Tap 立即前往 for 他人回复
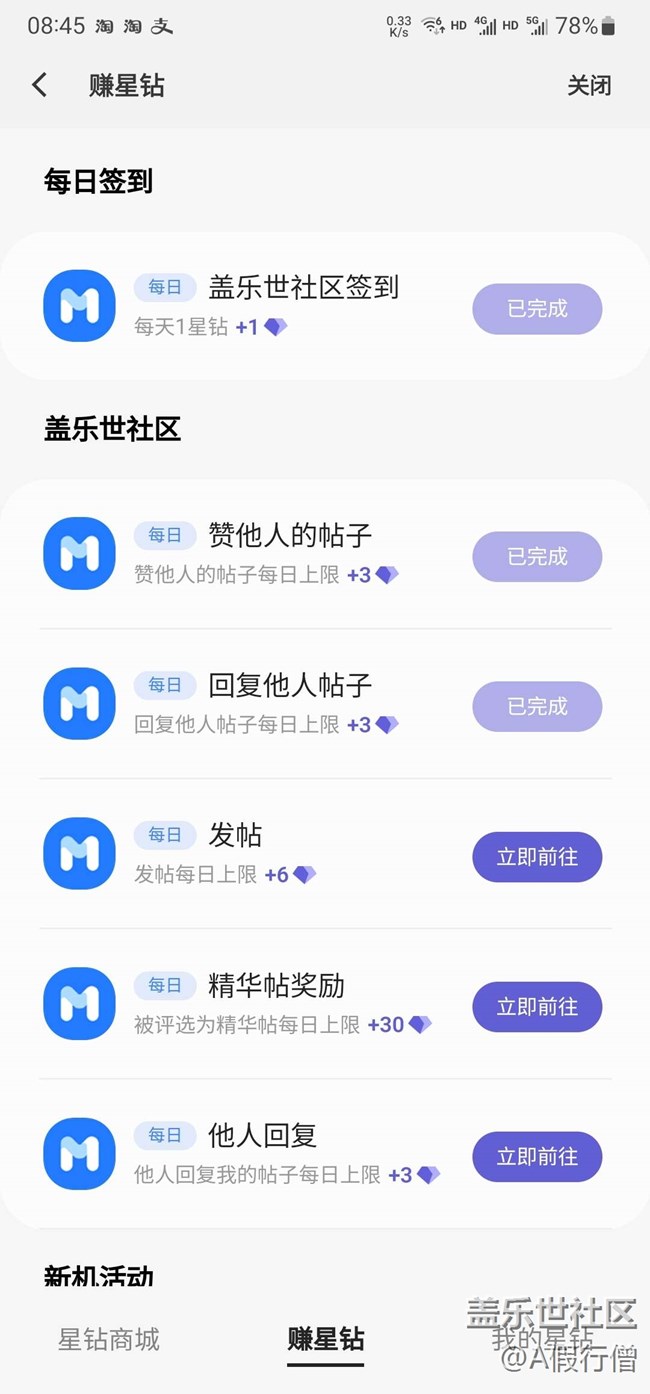This screenshot has height=1394, width=650. click(537, 1156)
